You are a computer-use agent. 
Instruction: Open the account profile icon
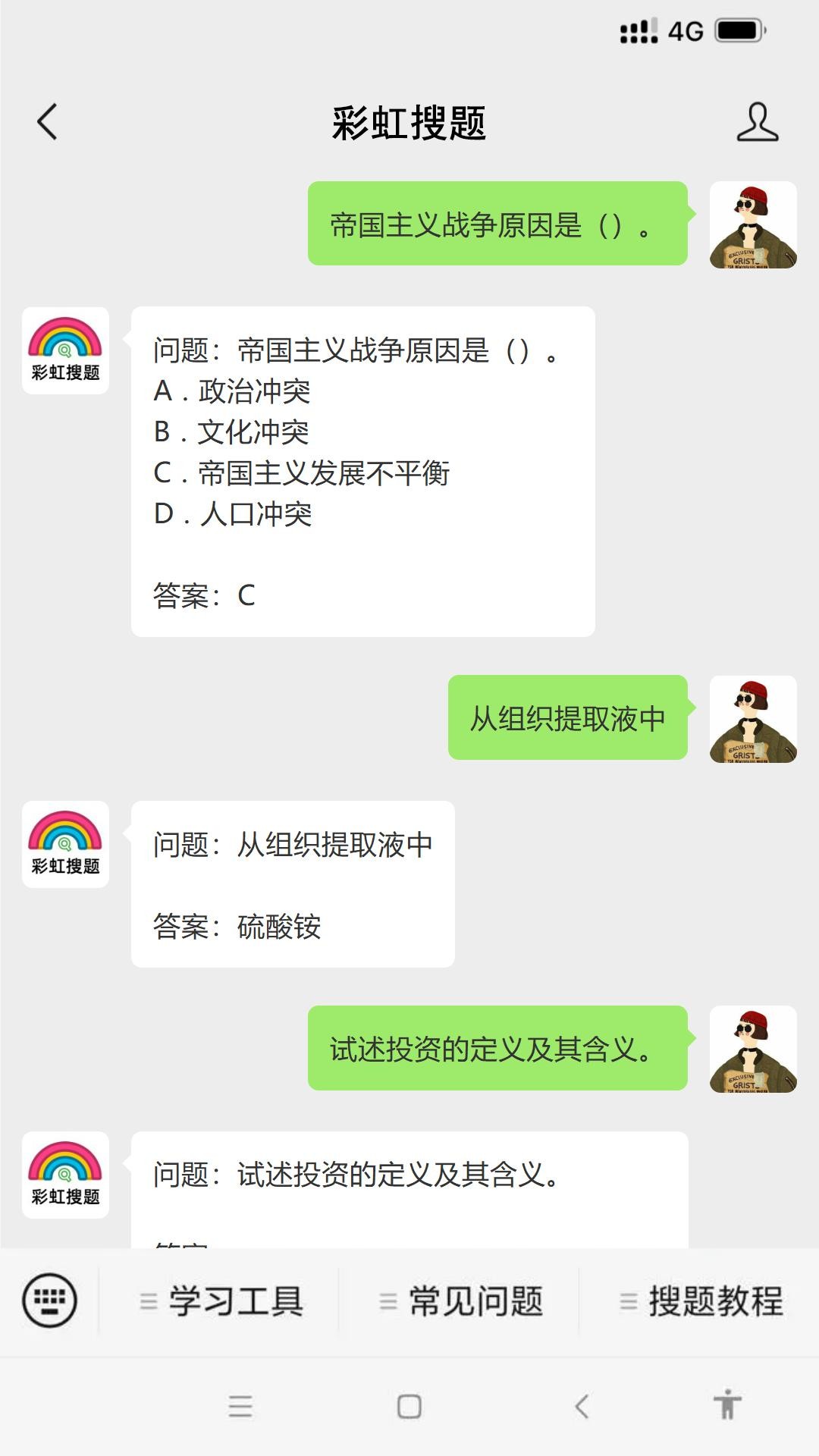[757, 122]
